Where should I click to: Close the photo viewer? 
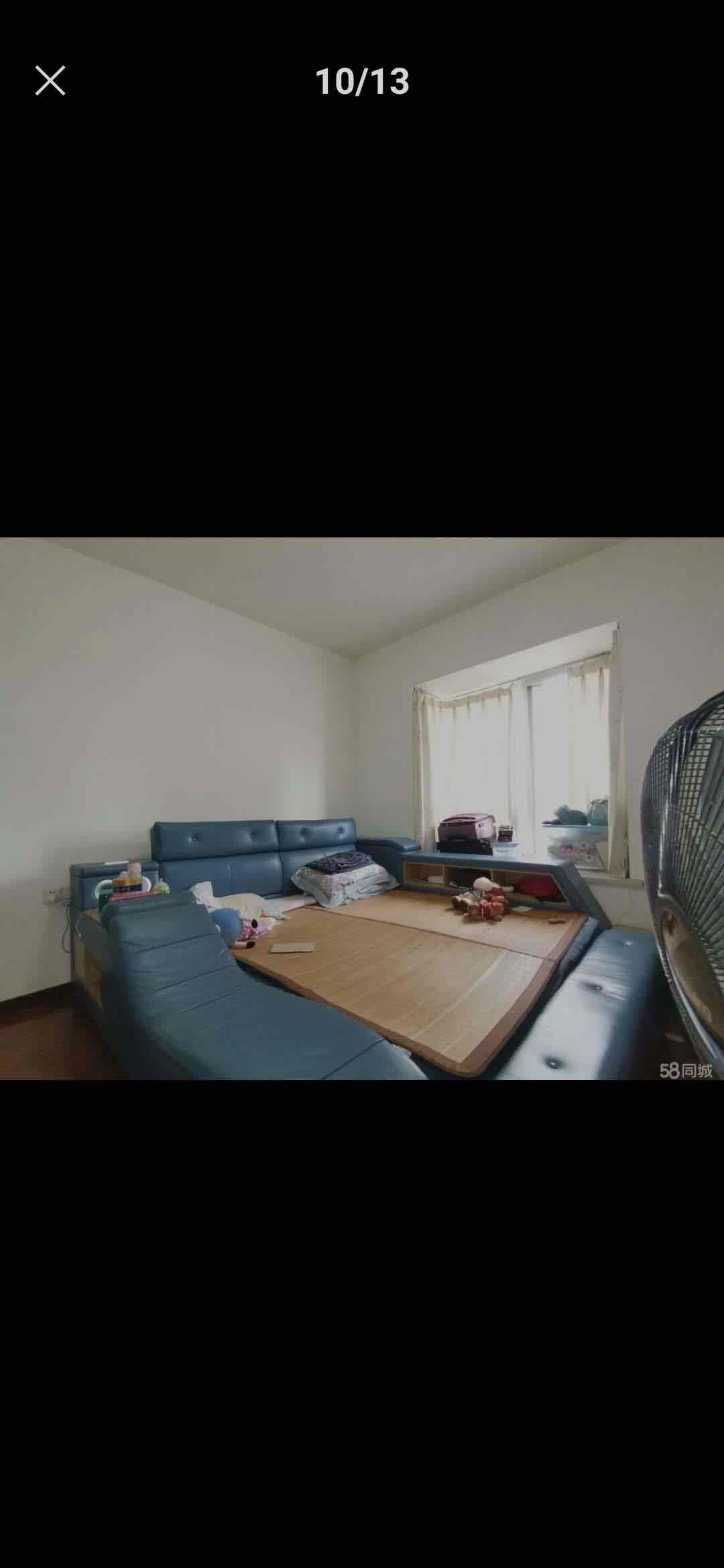point(50,81)
